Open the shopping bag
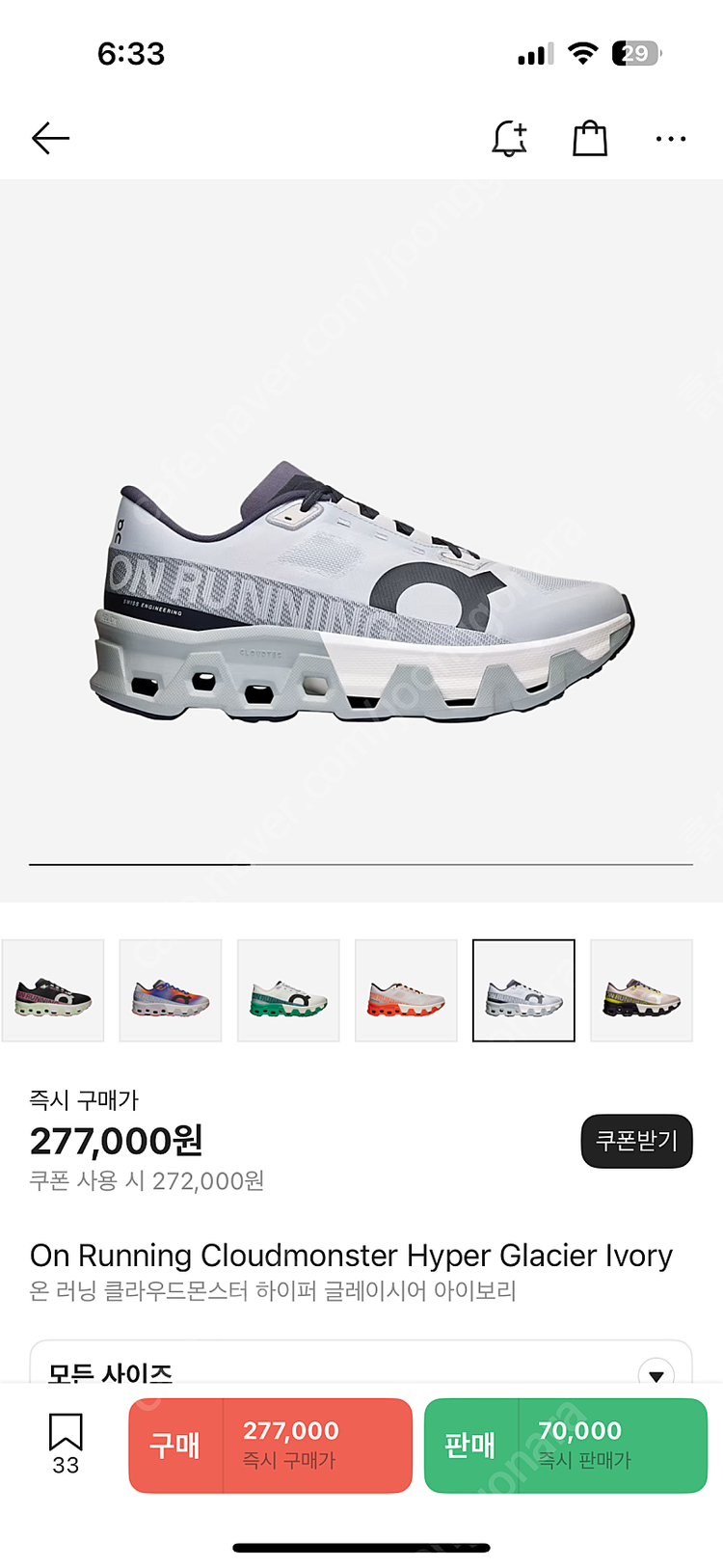Viewport: 723px width, 1568px height. [590, 139]
